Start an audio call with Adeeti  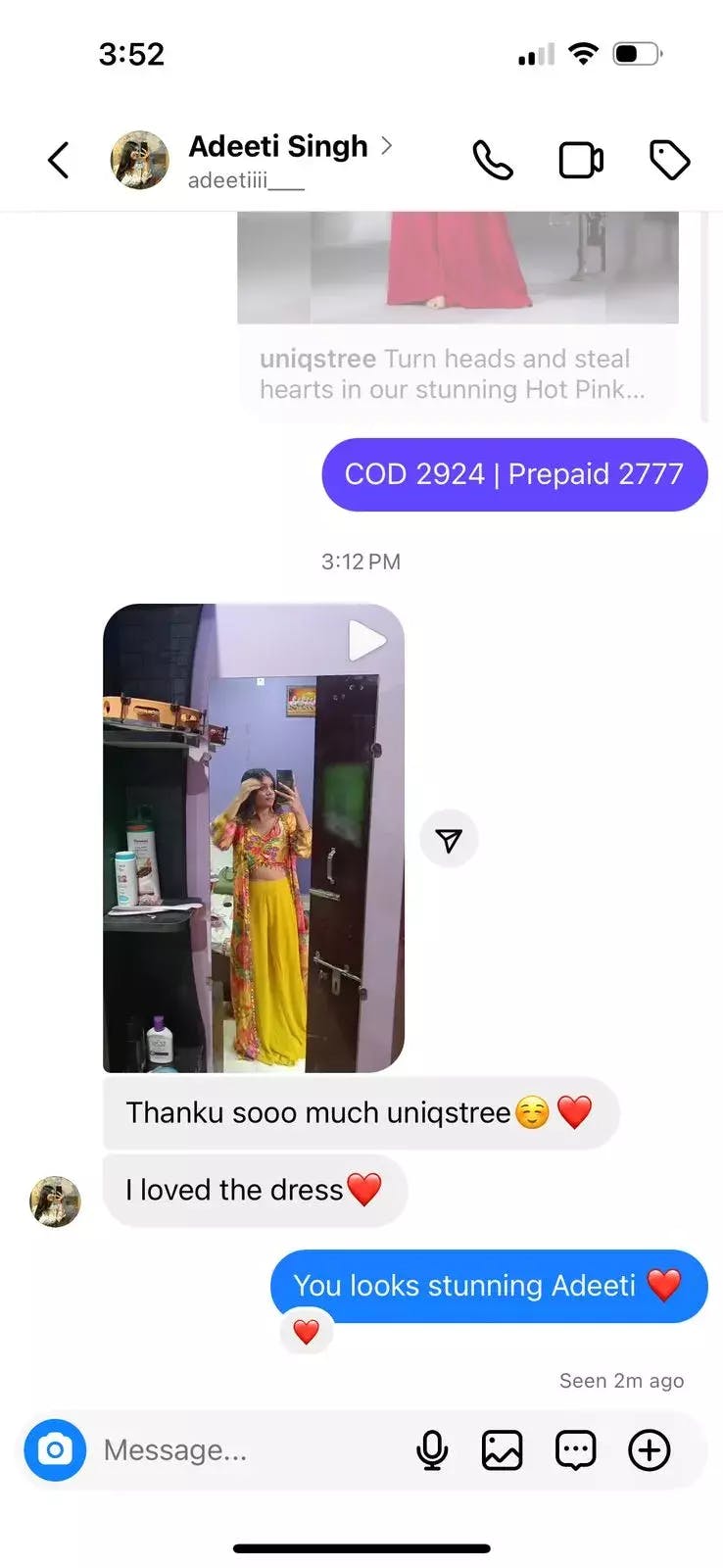492,160
